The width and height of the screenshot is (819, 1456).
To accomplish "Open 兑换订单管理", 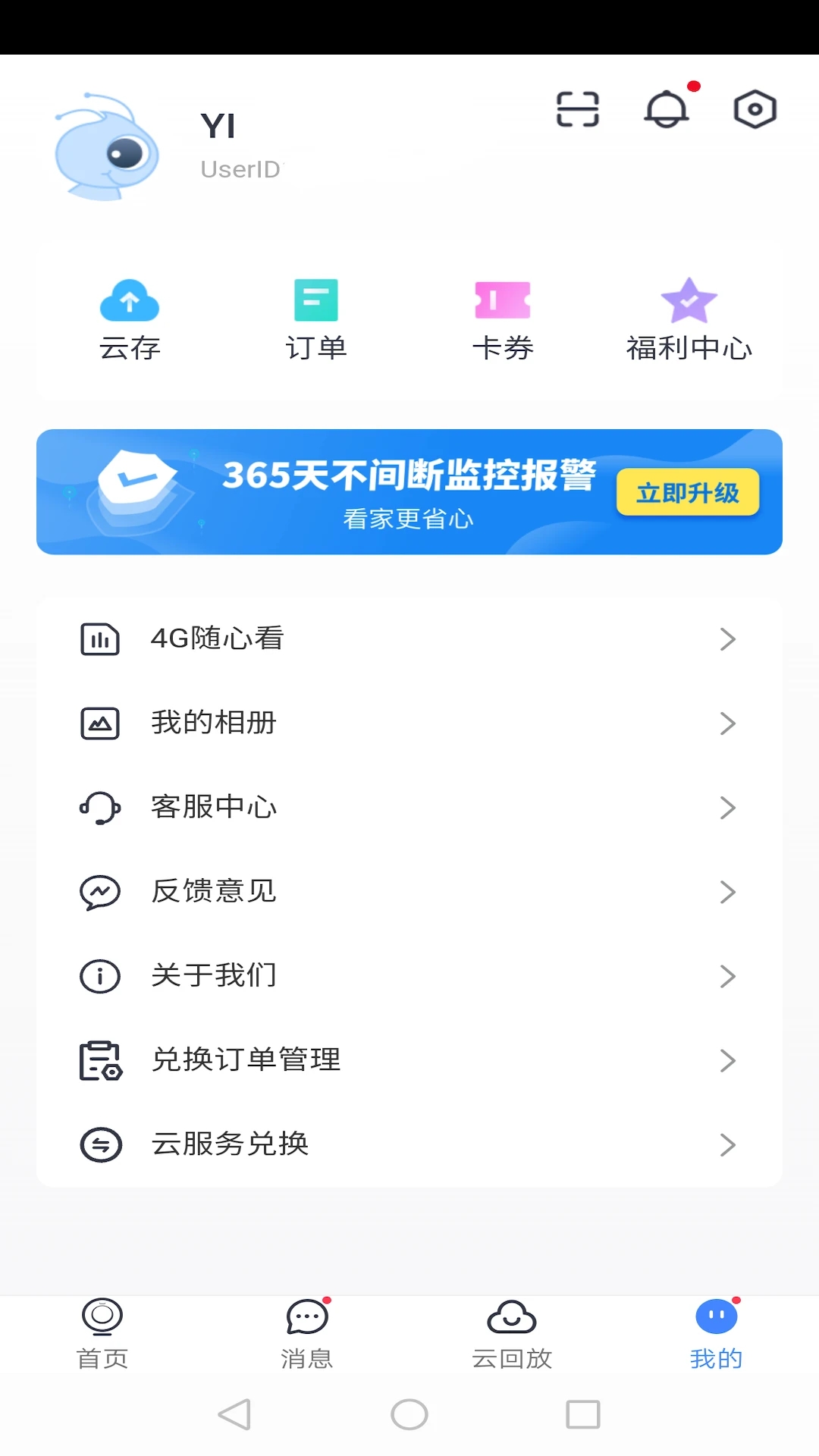I will click(409, 1059).
